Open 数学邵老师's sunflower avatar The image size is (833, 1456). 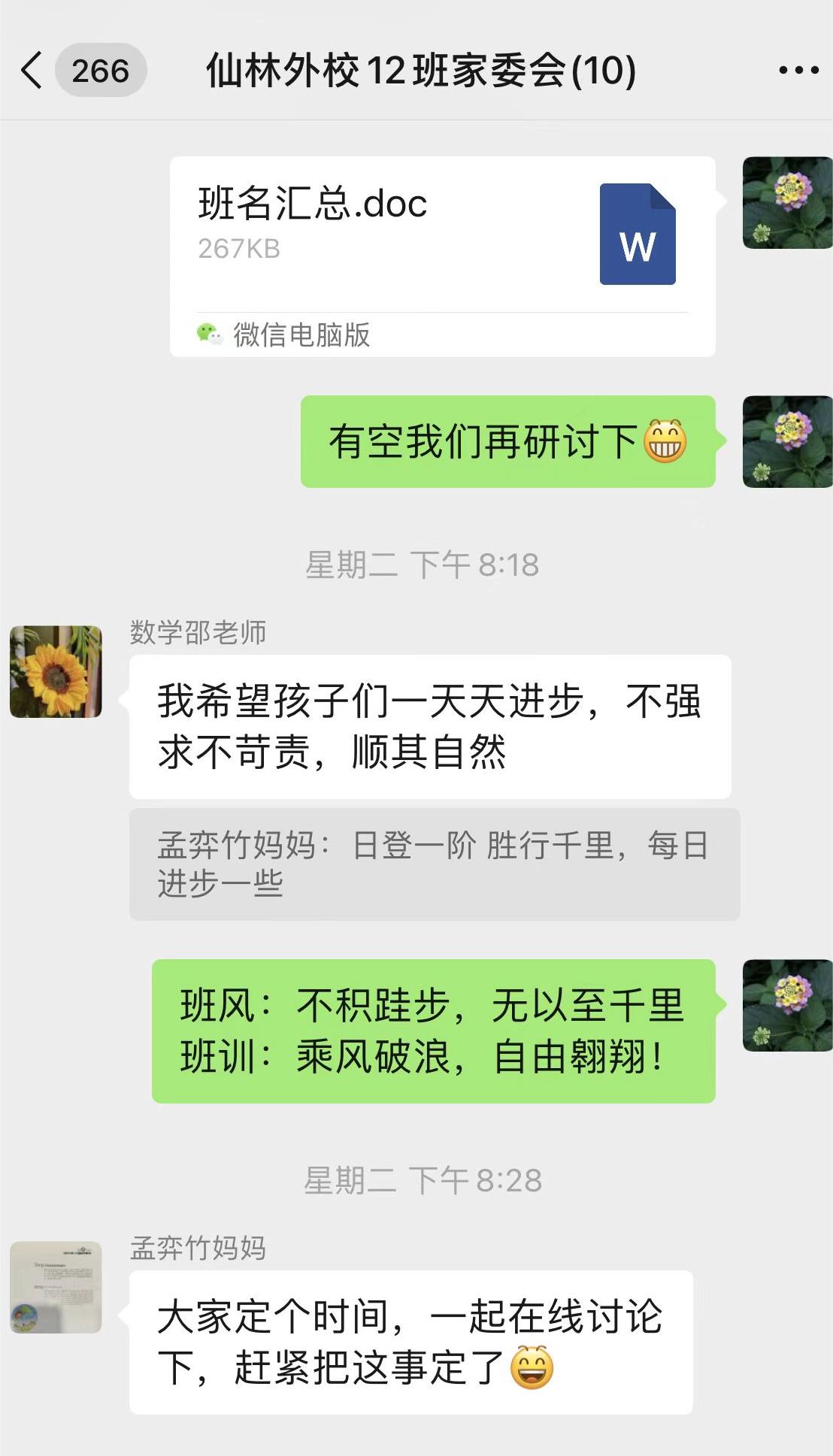tap(56, 671)
